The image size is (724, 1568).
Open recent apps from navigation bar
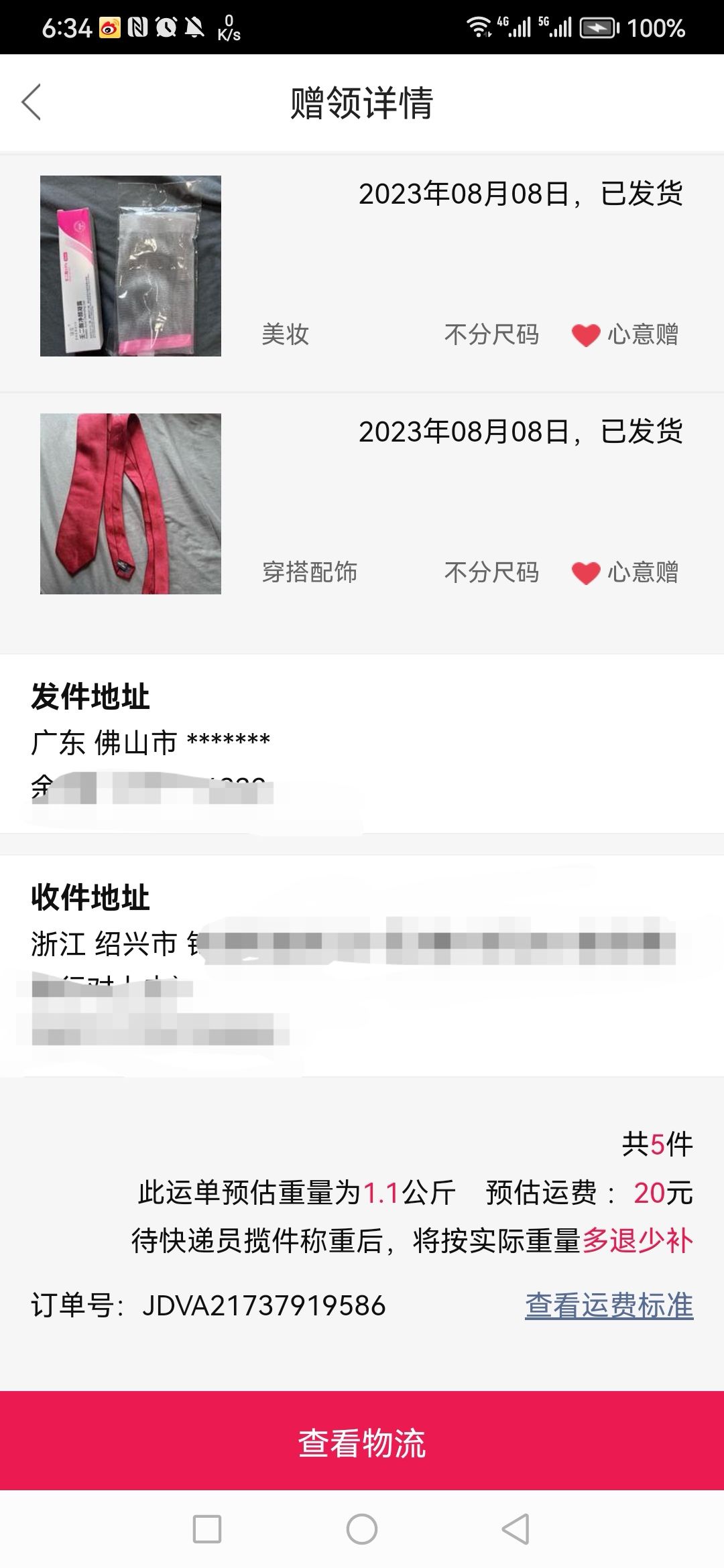coord(207,1530)
